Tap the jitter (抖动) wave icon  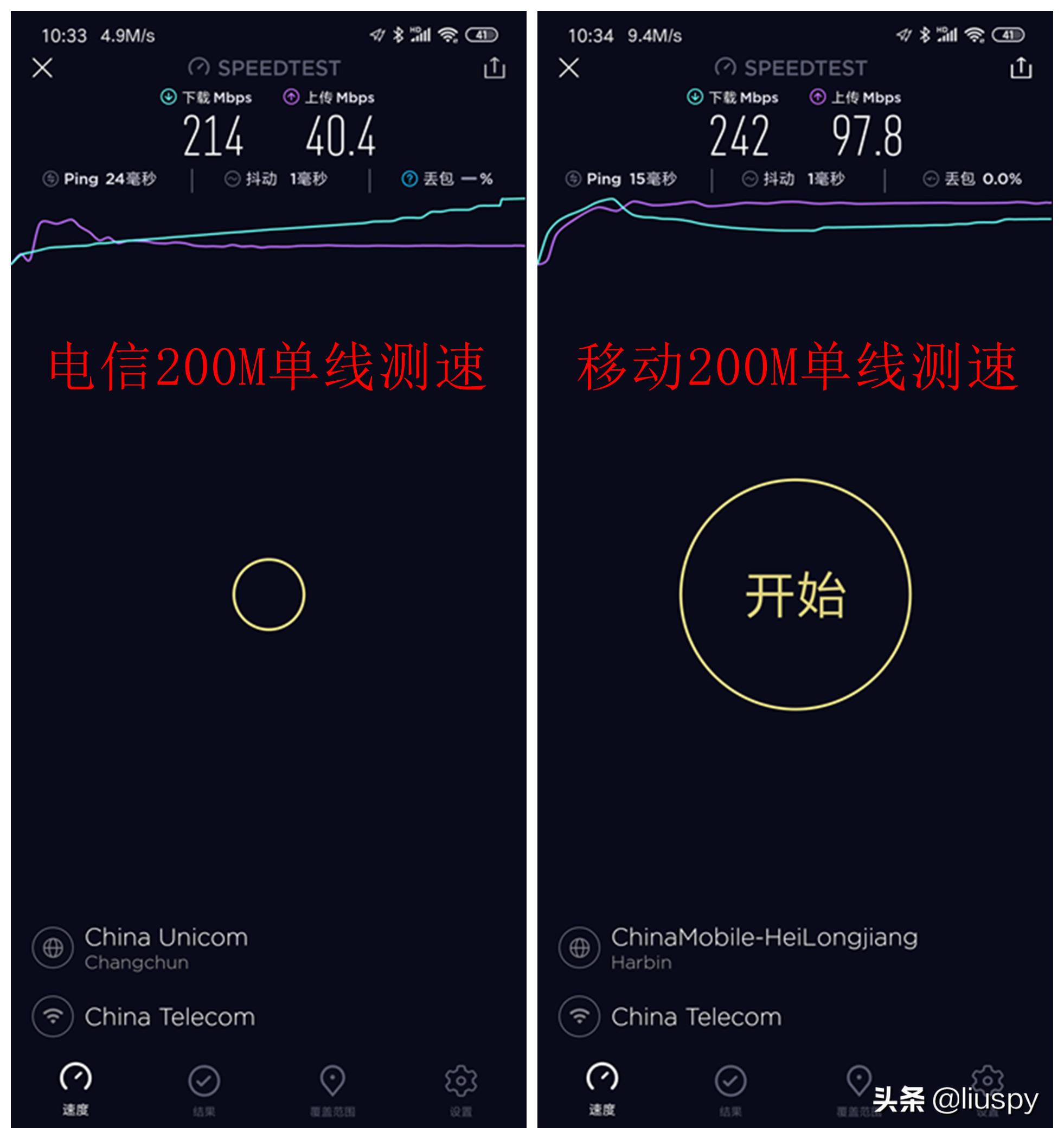(x=233, y=179)
